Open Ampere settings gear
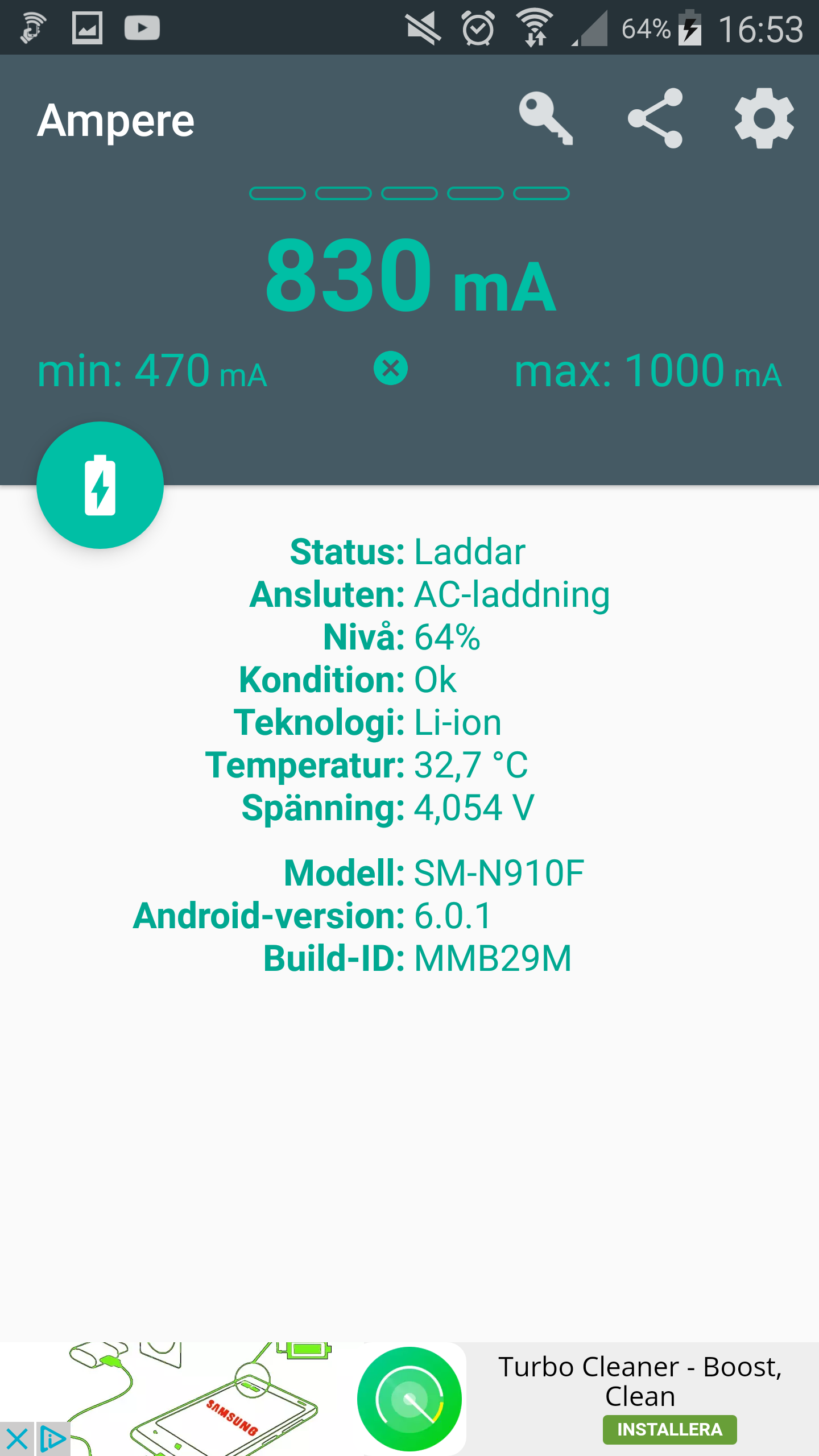The width and height of the screenshot is (819, 1456). point(764,118)
